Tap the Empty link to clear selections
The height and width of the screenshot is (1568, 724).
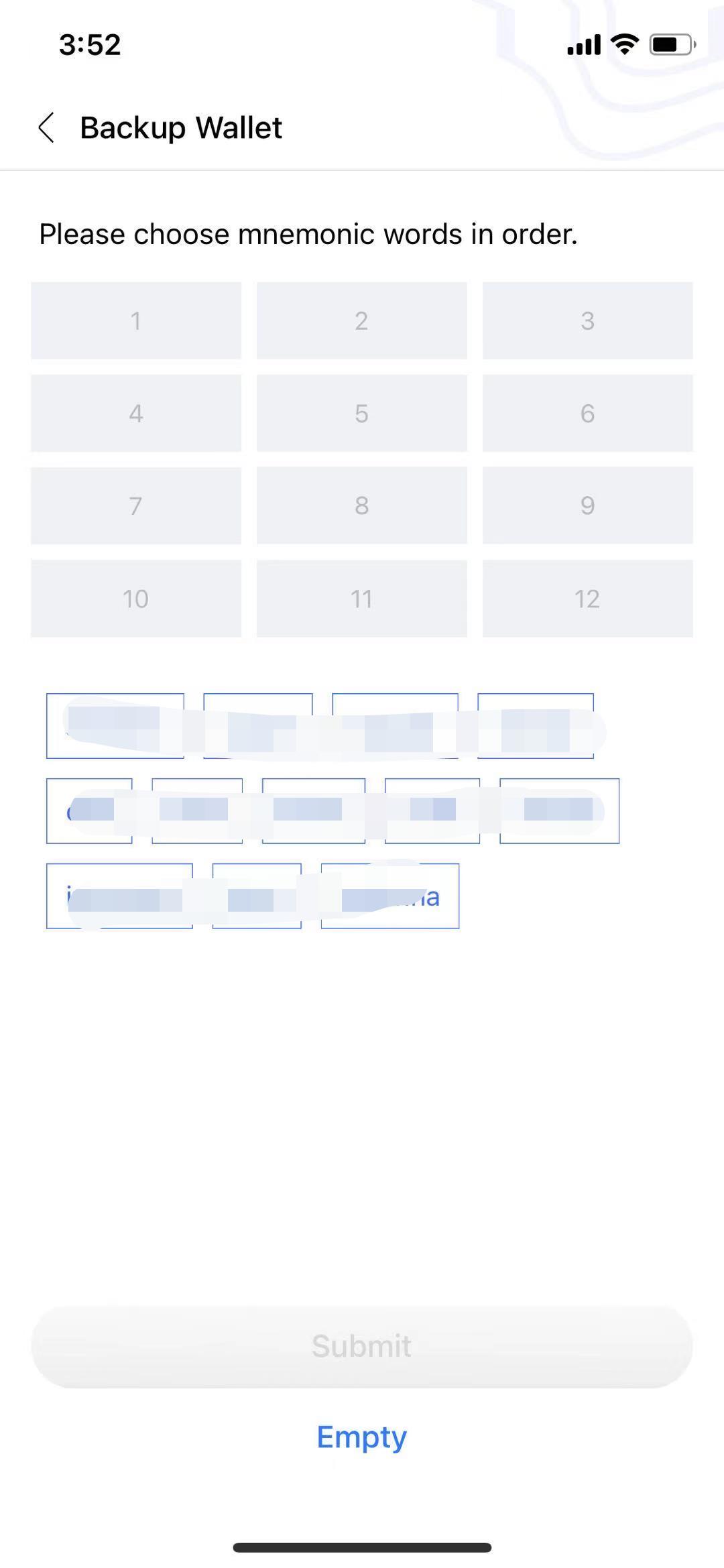(x=361, y=1437)
